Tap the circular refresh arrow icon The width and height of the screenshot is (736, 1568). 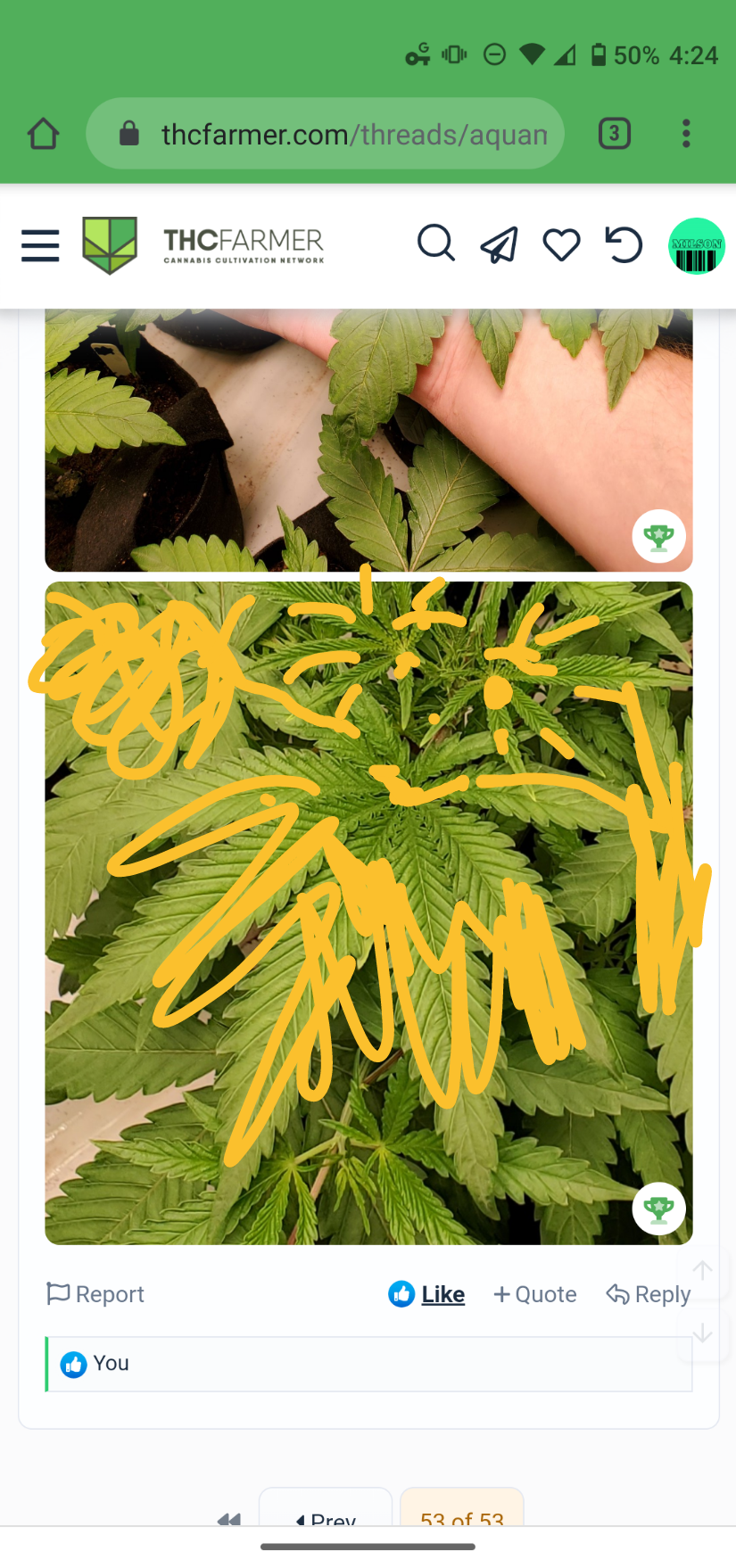click(x=624, y=244)
